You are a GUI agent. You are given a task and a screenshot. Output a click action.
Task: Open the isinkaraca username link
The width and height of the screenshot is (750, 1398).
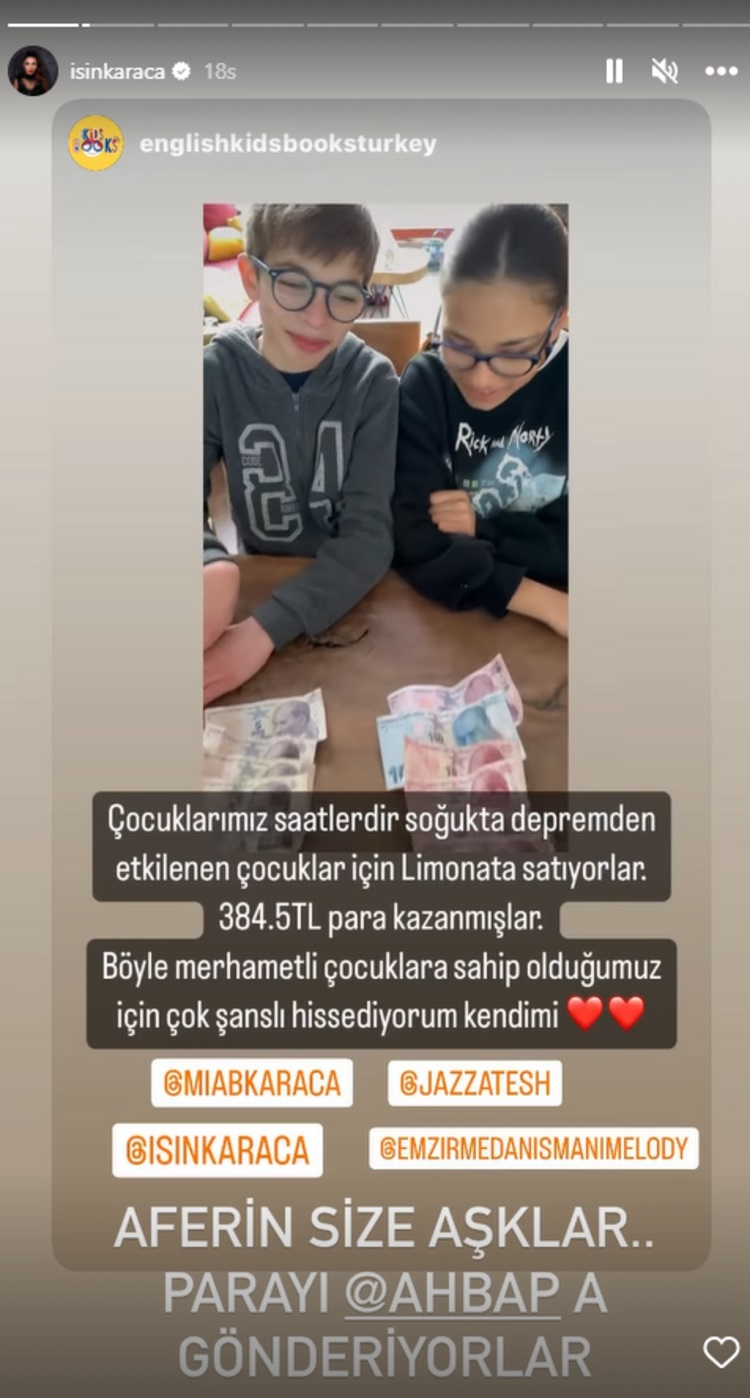(116, 72)
